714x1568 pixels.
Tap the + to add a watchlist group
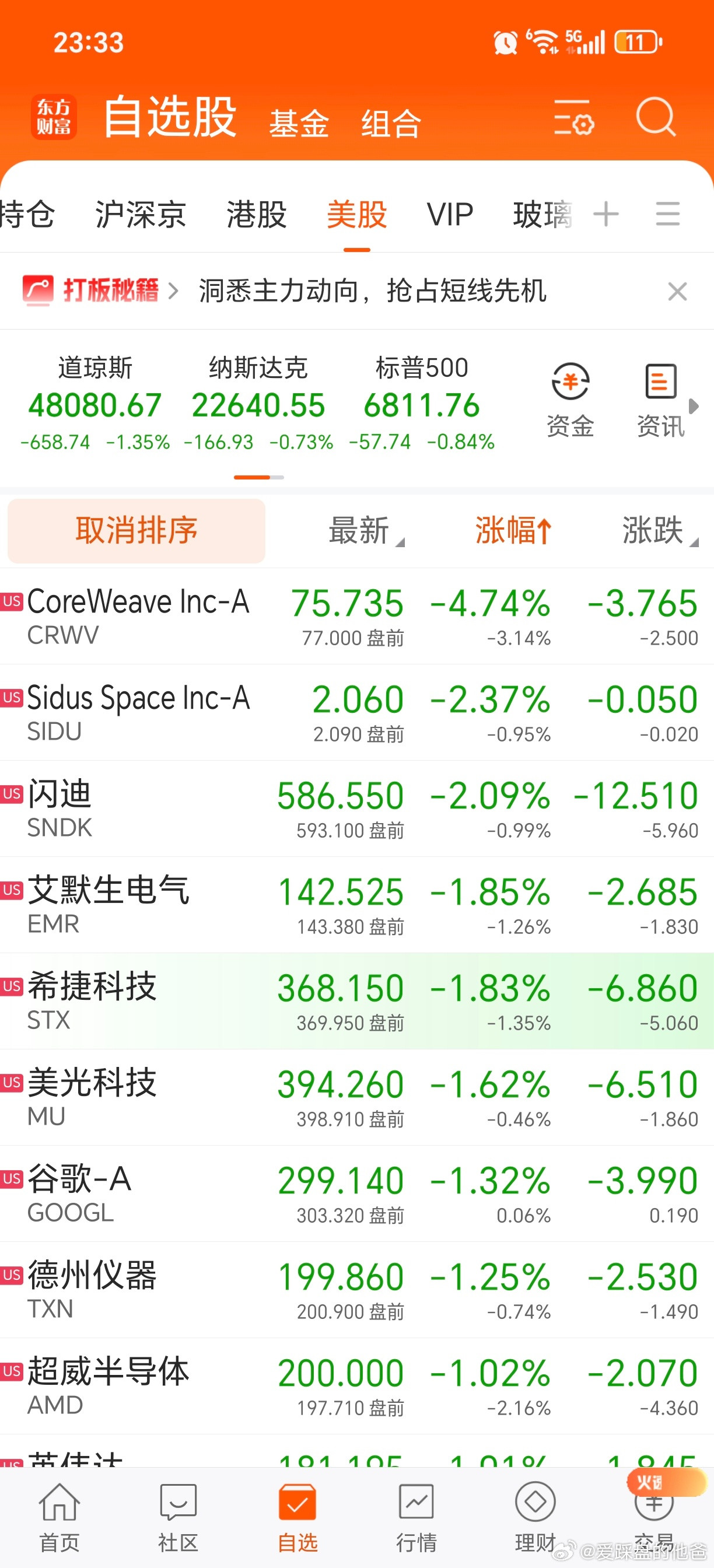click(606, 215)
